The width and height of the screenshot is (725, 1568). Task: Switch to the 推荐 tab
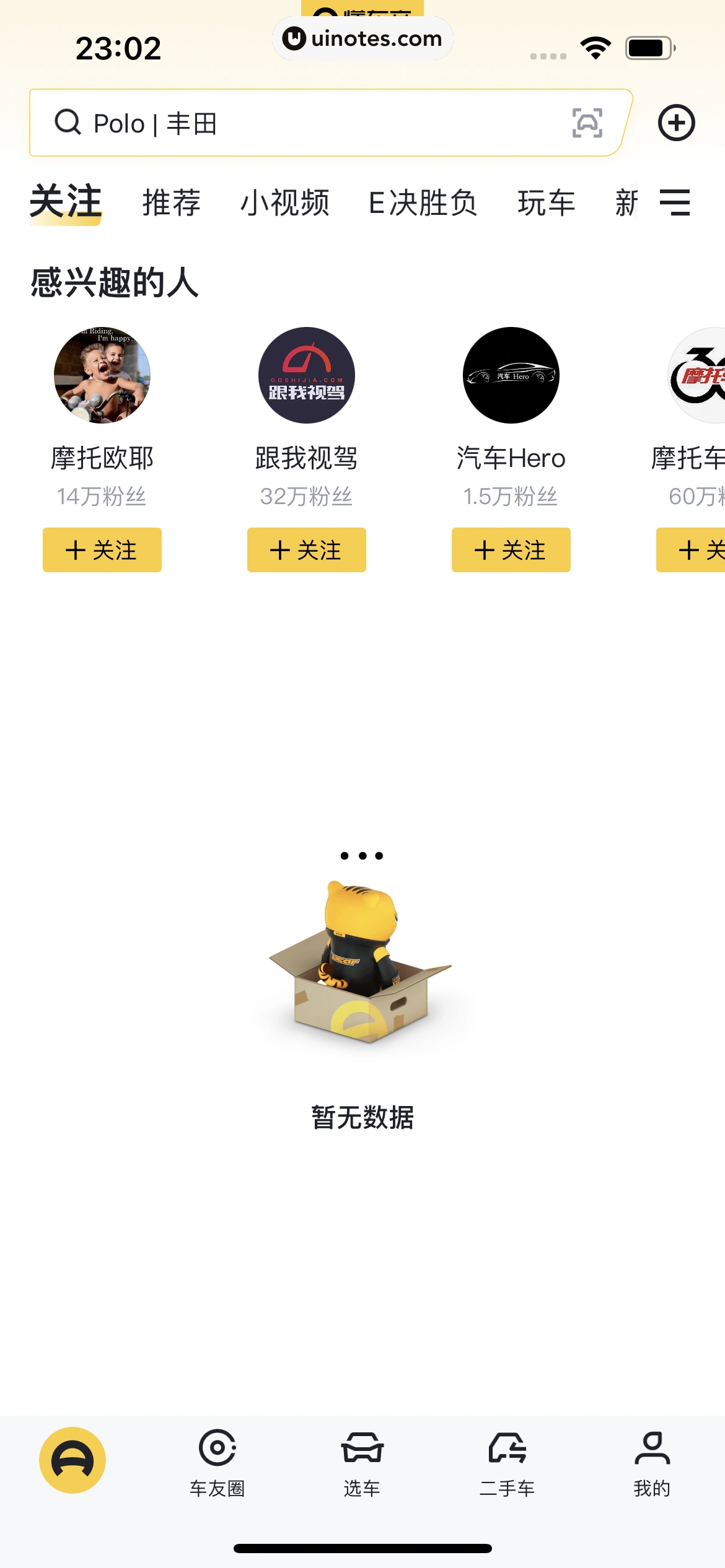tap(171, 203)
